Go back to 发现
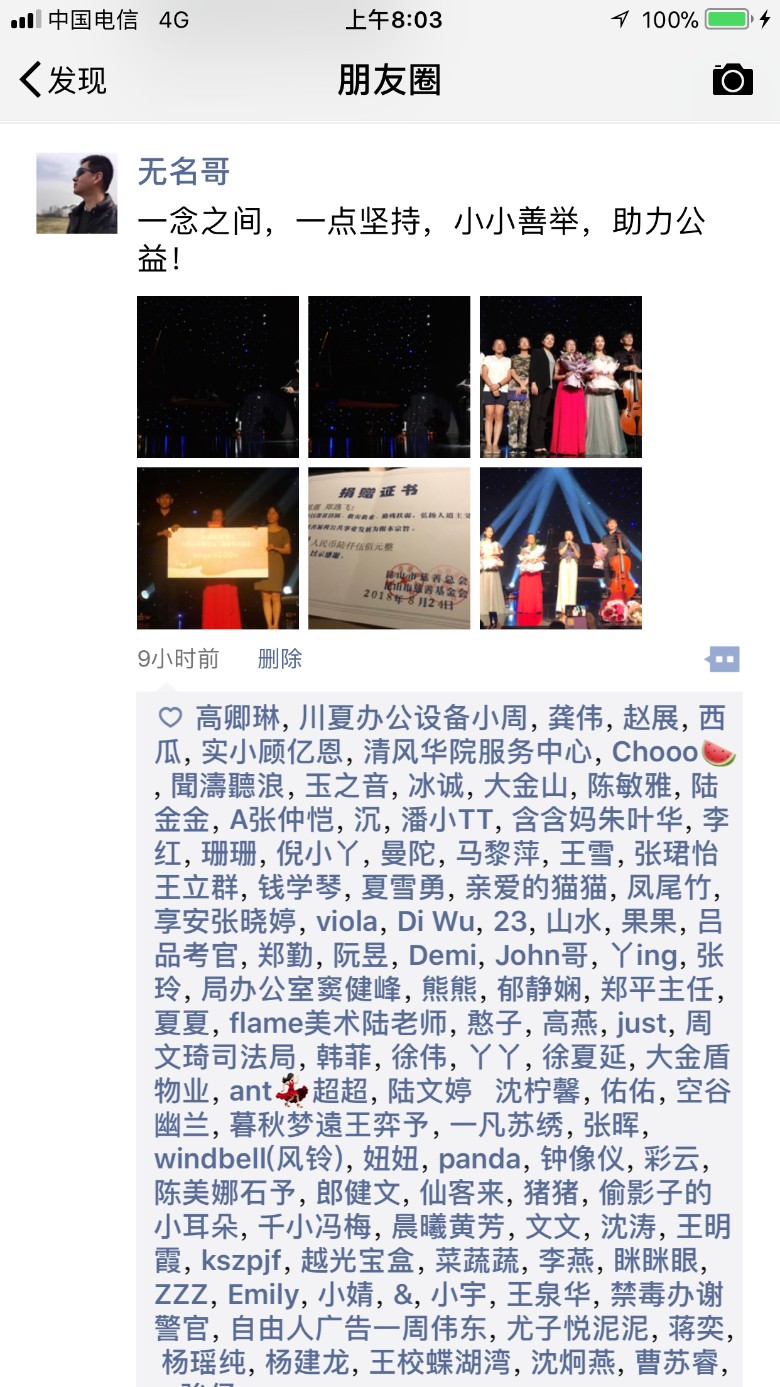Screen dimensions: 780x1387 62,80
